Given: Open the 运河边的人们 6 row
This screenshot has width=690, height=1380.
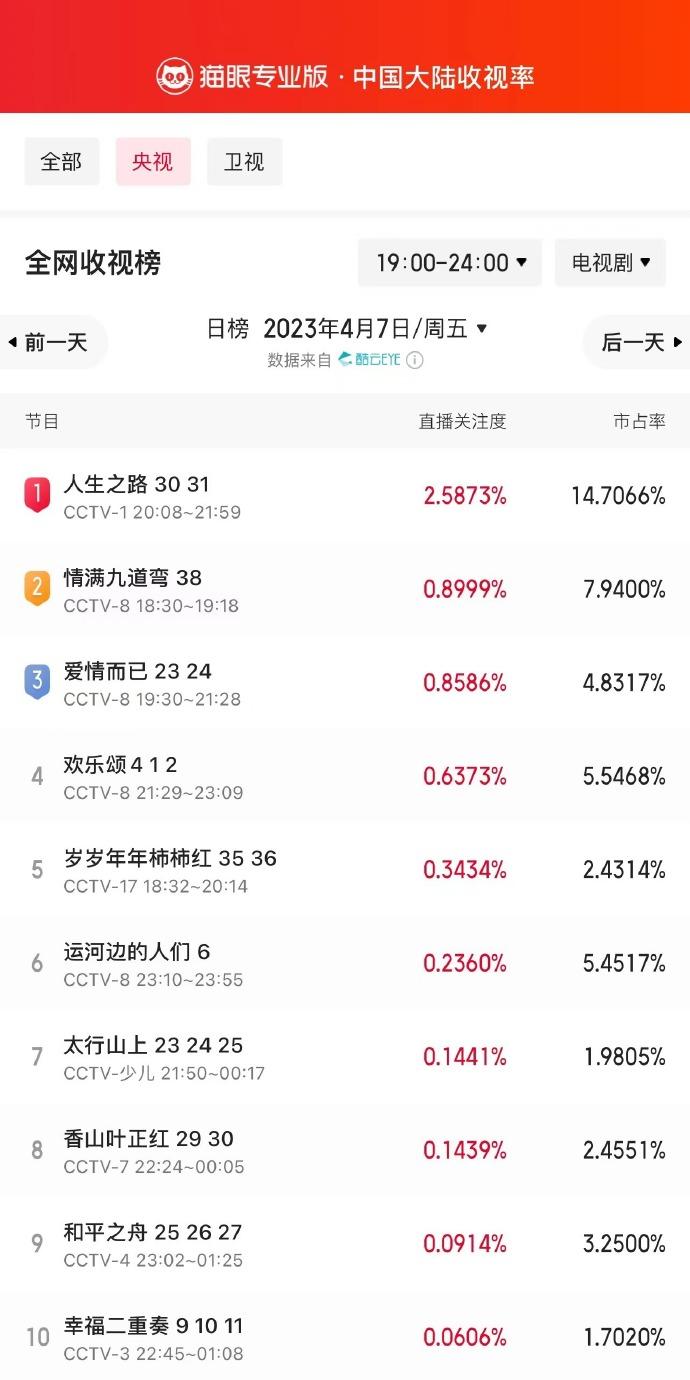Looking at the screenshot, I should coord(345,964).
